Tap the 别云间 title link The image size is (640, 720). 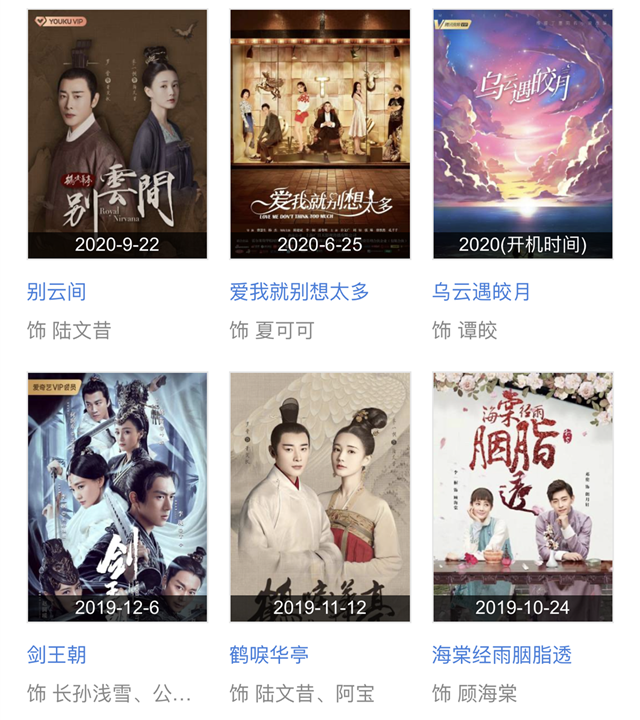pos(57,292)
